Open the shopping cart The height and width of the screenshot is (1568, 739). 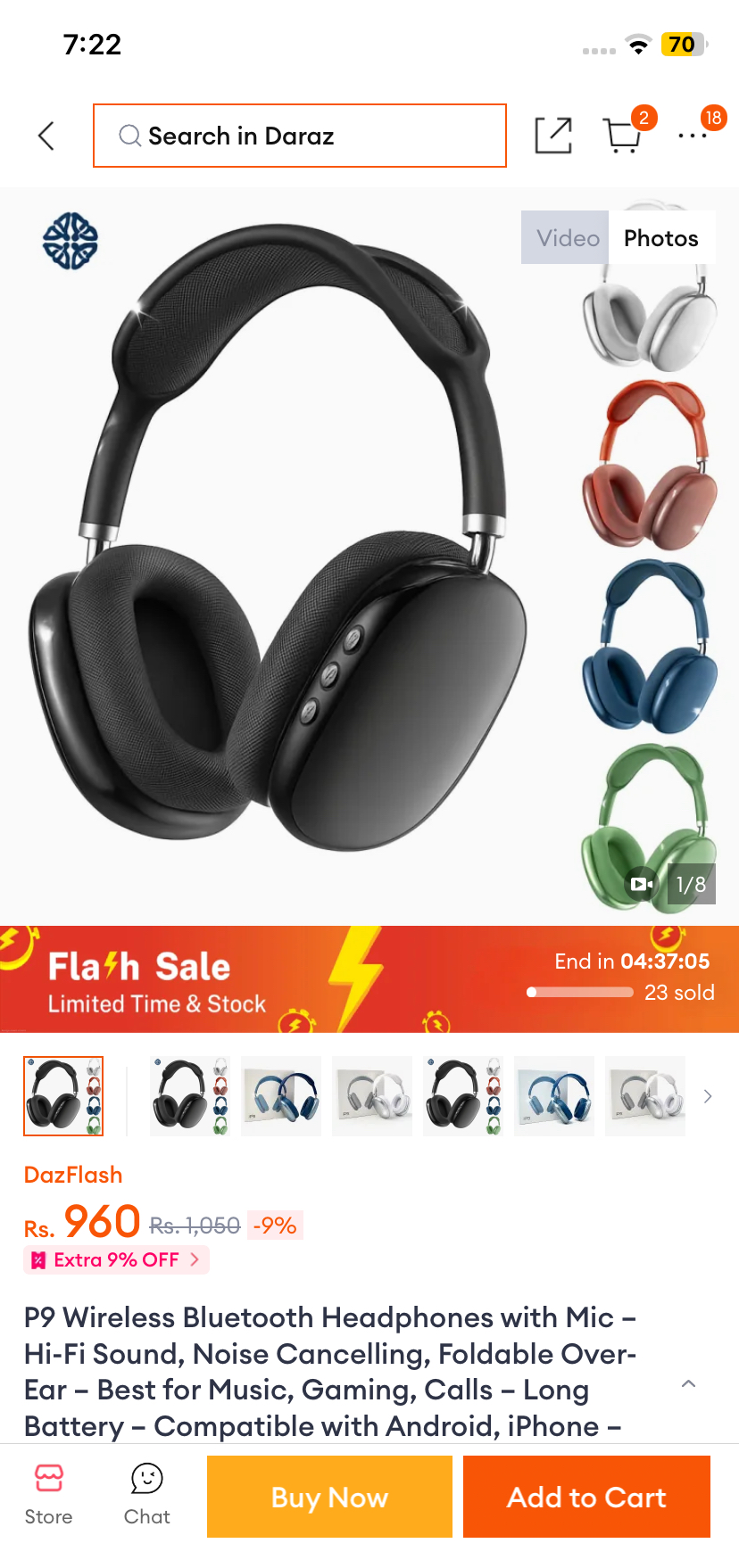(624, 134)
